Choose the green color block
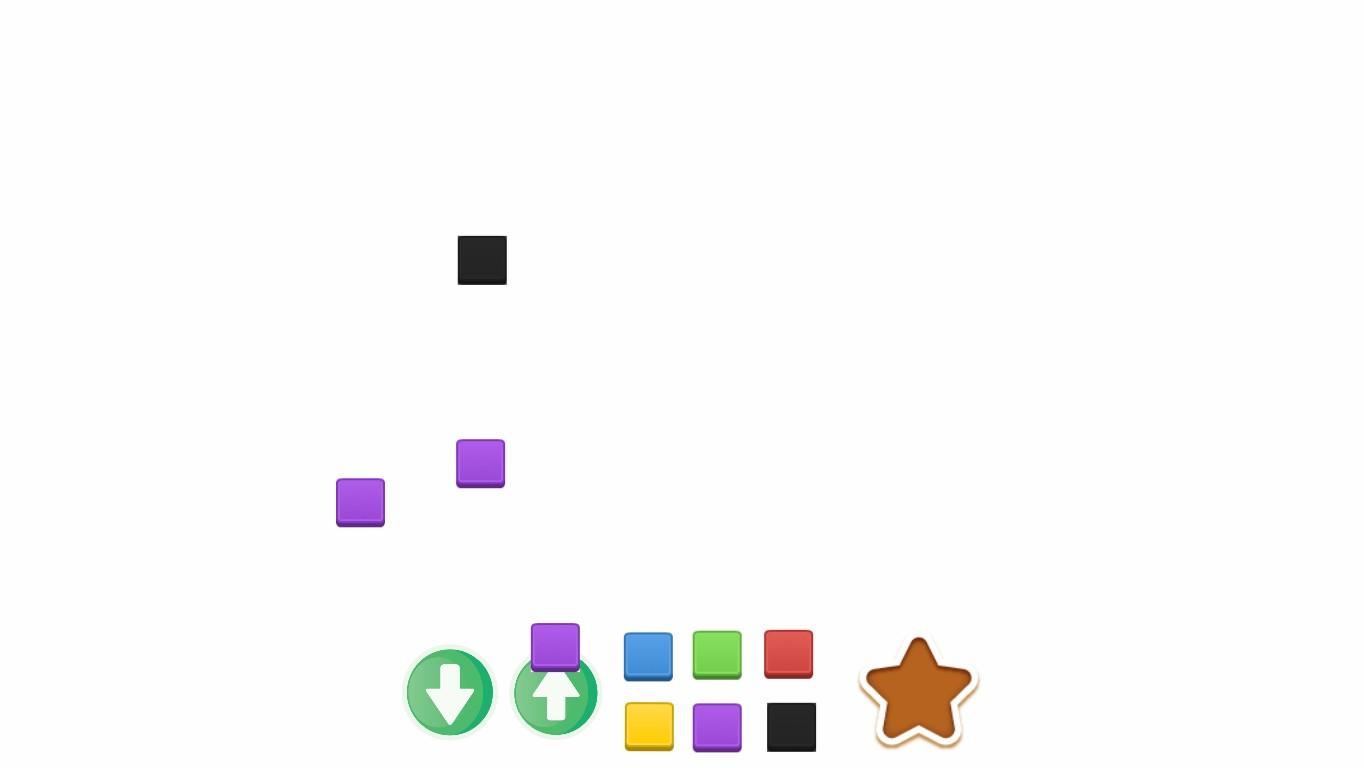The image size is (1364, 768). (x=717, y=654)
